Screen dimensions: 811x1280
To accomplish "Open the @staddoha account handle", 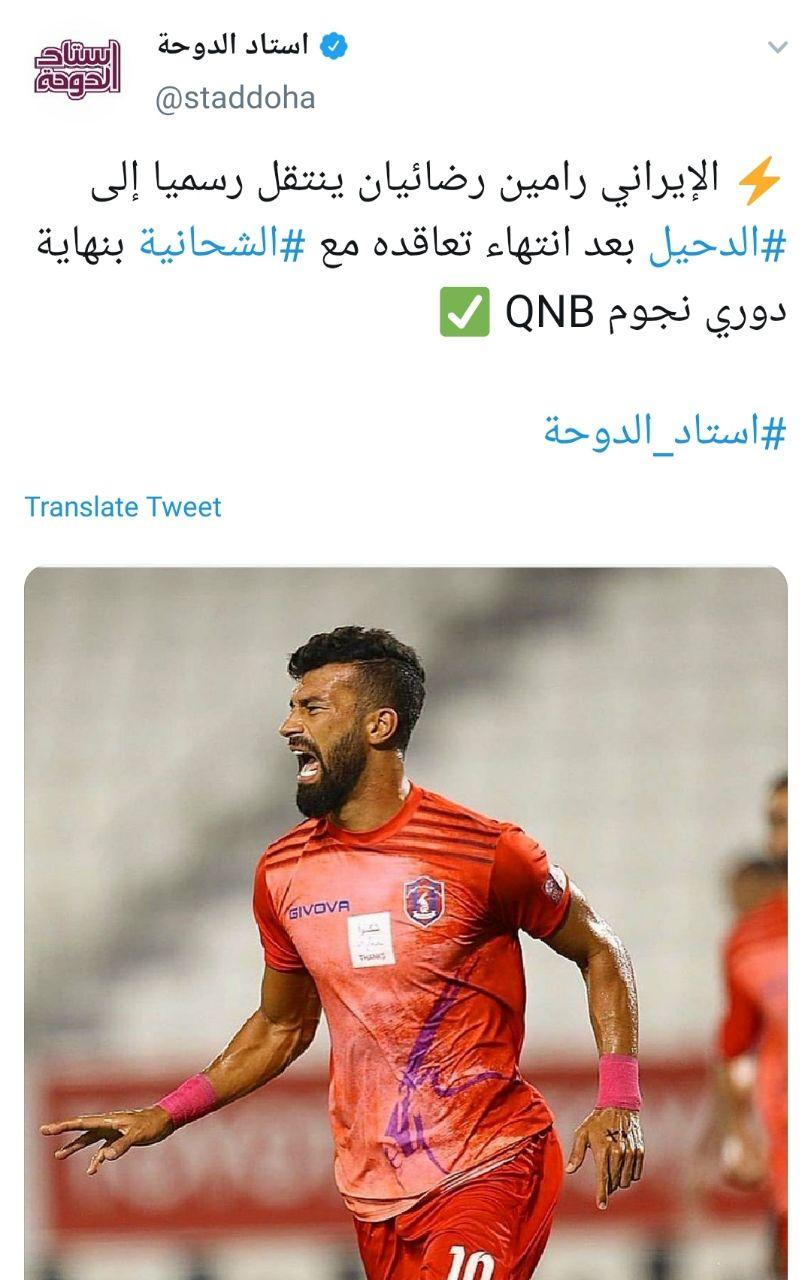I will pos(235,98).
